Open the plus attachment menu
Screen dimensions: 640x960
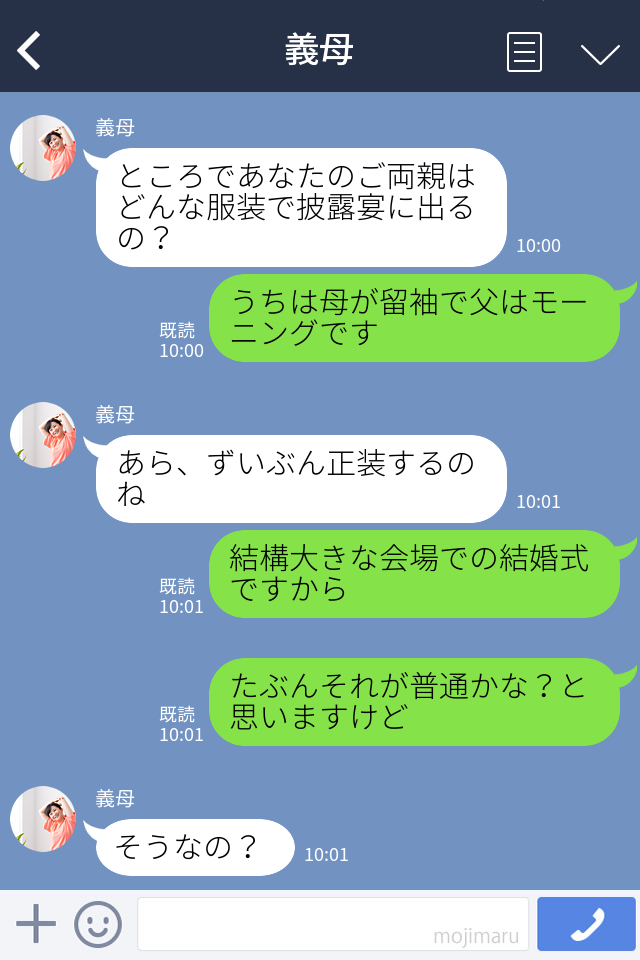point(36,924)
